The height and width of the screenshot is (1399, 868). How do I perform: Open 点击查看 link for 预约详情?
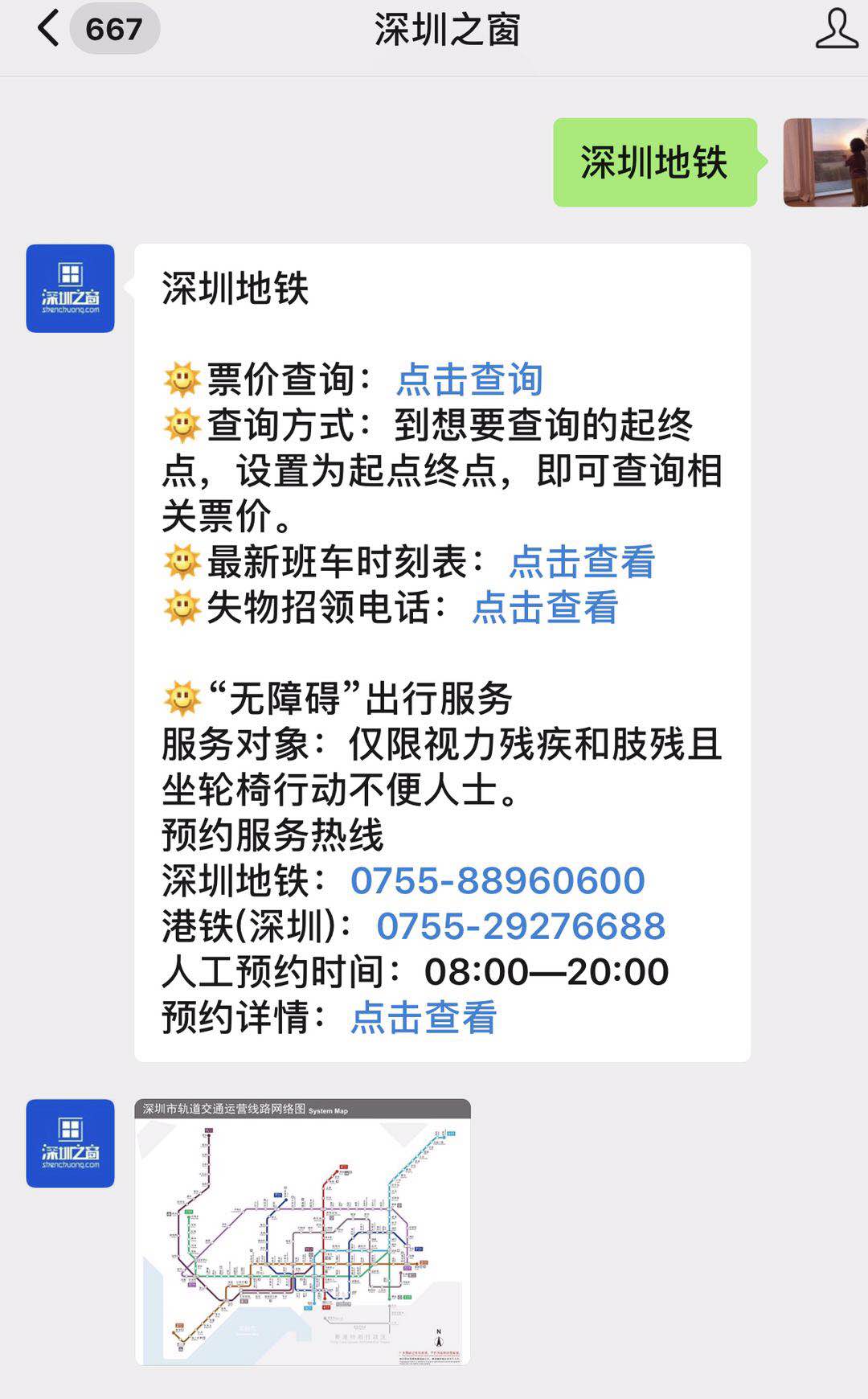tap(424, 1018)
